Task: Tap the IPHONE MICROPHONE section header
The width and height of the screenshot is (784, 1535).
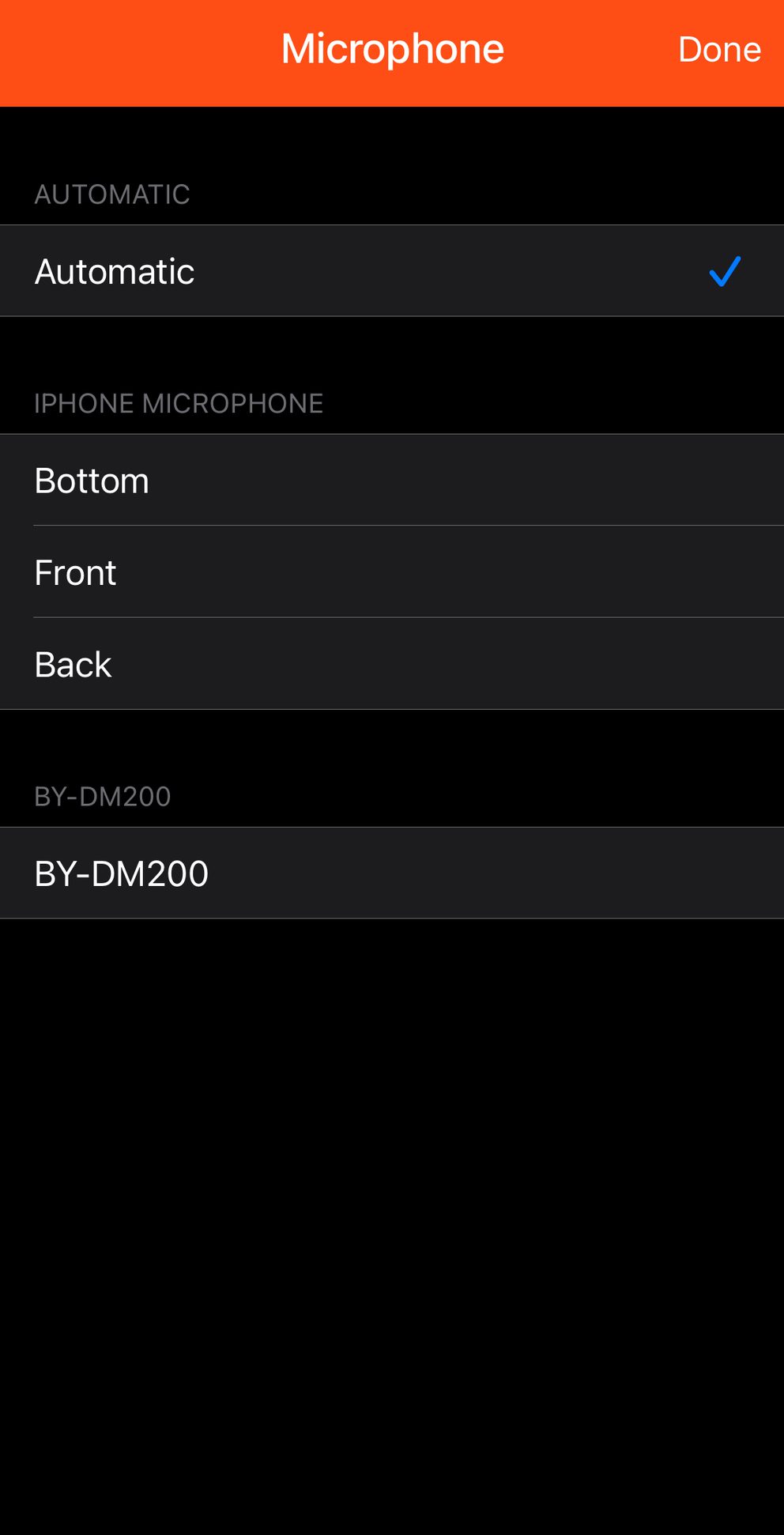Action: coord(179,403)
